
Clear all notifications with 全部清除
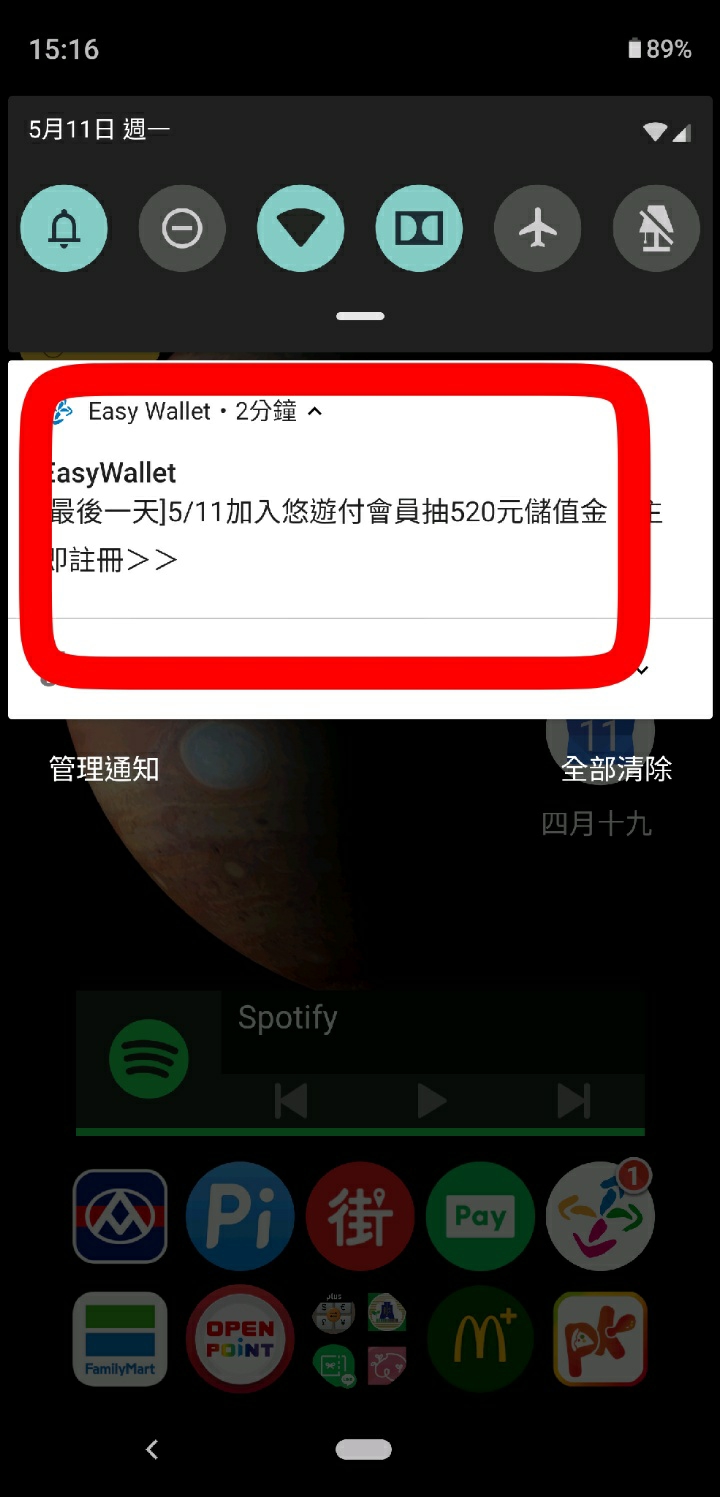pos(616,768)
